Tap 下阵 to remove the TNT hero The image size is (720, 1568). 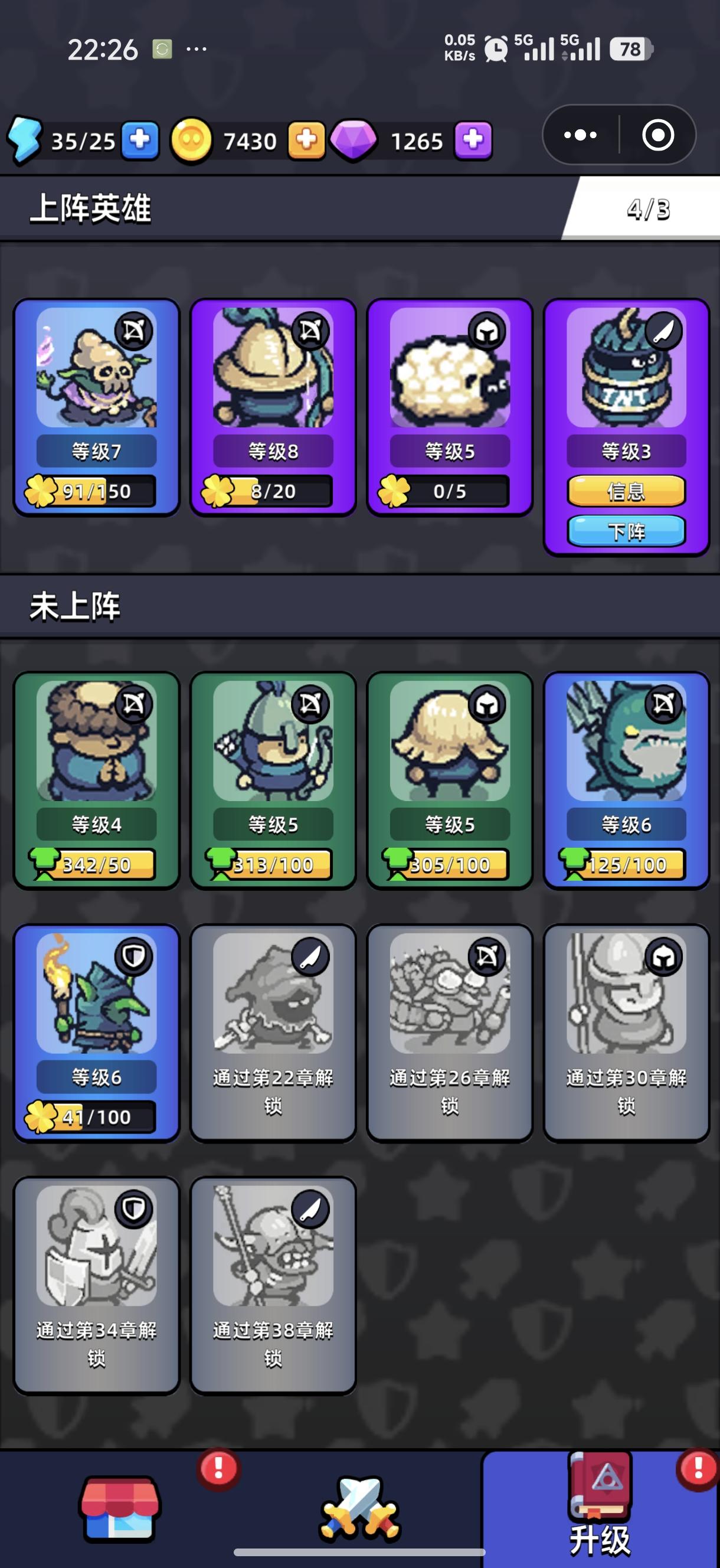coord(628,531)
